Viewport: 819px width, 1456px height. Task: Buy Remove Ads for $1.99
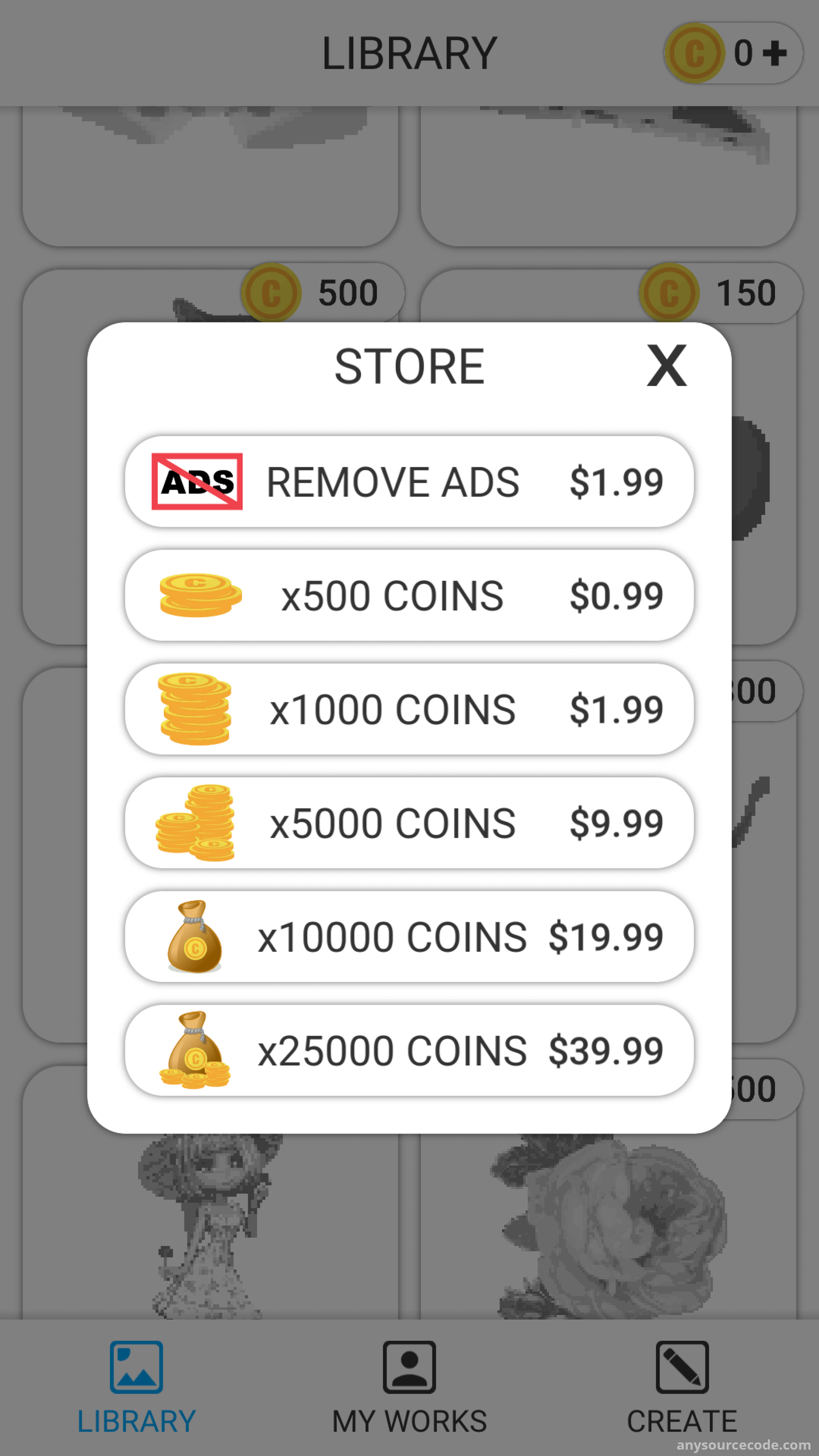coord(409,482)
